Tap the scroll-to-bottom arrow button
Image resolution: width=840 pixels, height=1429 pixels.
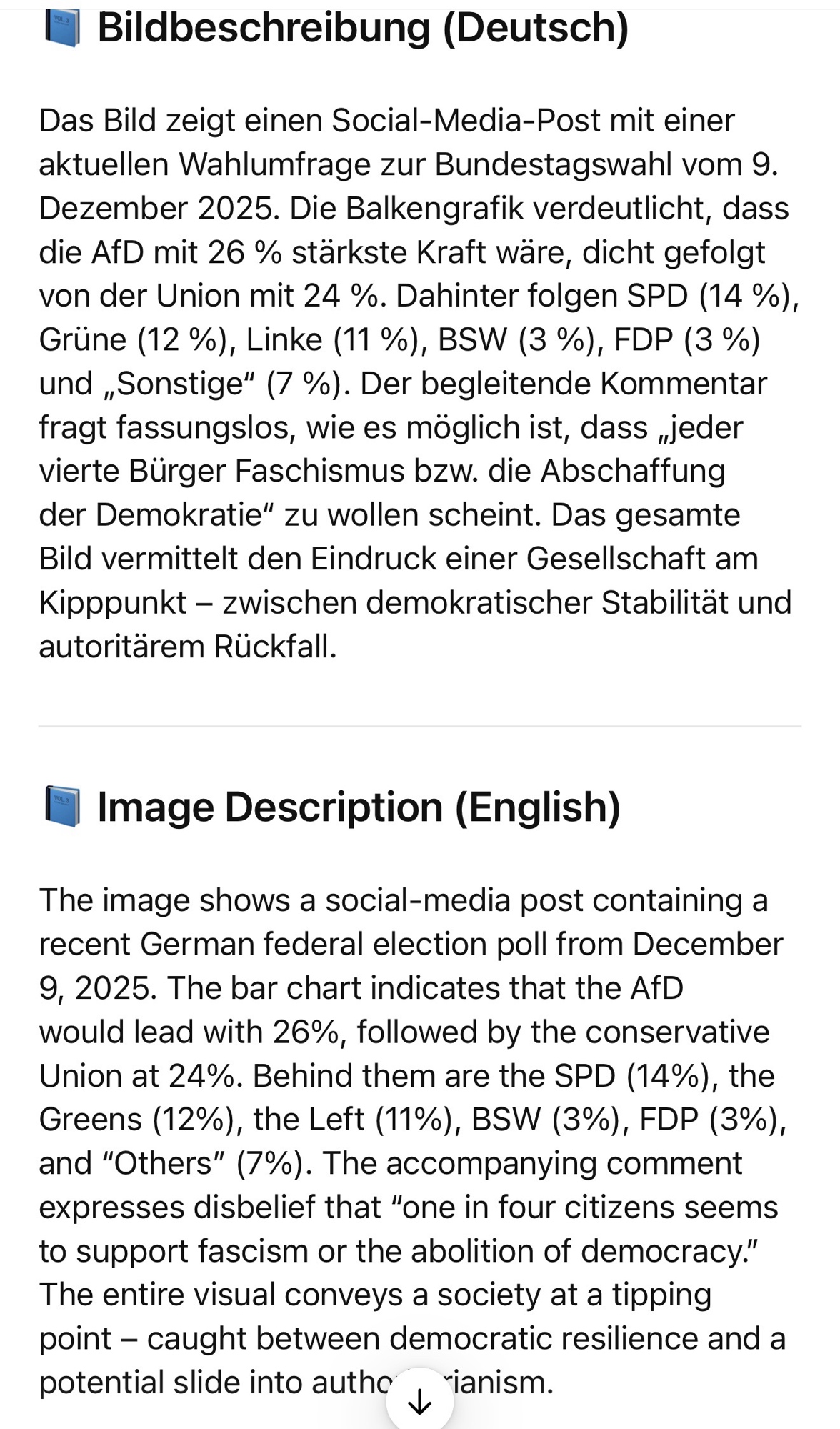coord(419,1400)
